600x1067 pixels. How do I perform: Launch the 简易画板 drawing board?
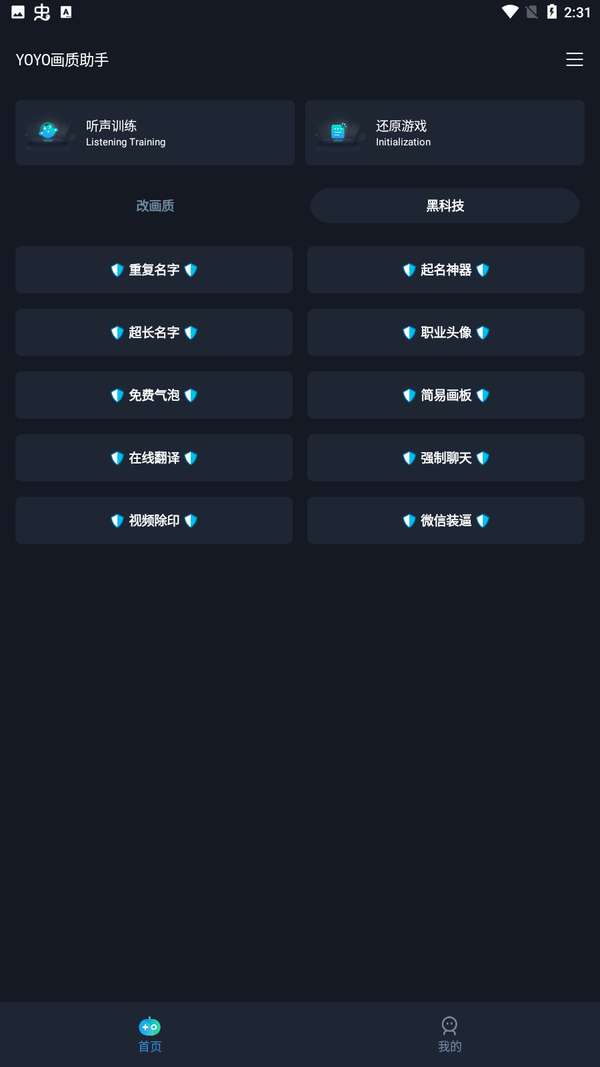coord(446,395)
